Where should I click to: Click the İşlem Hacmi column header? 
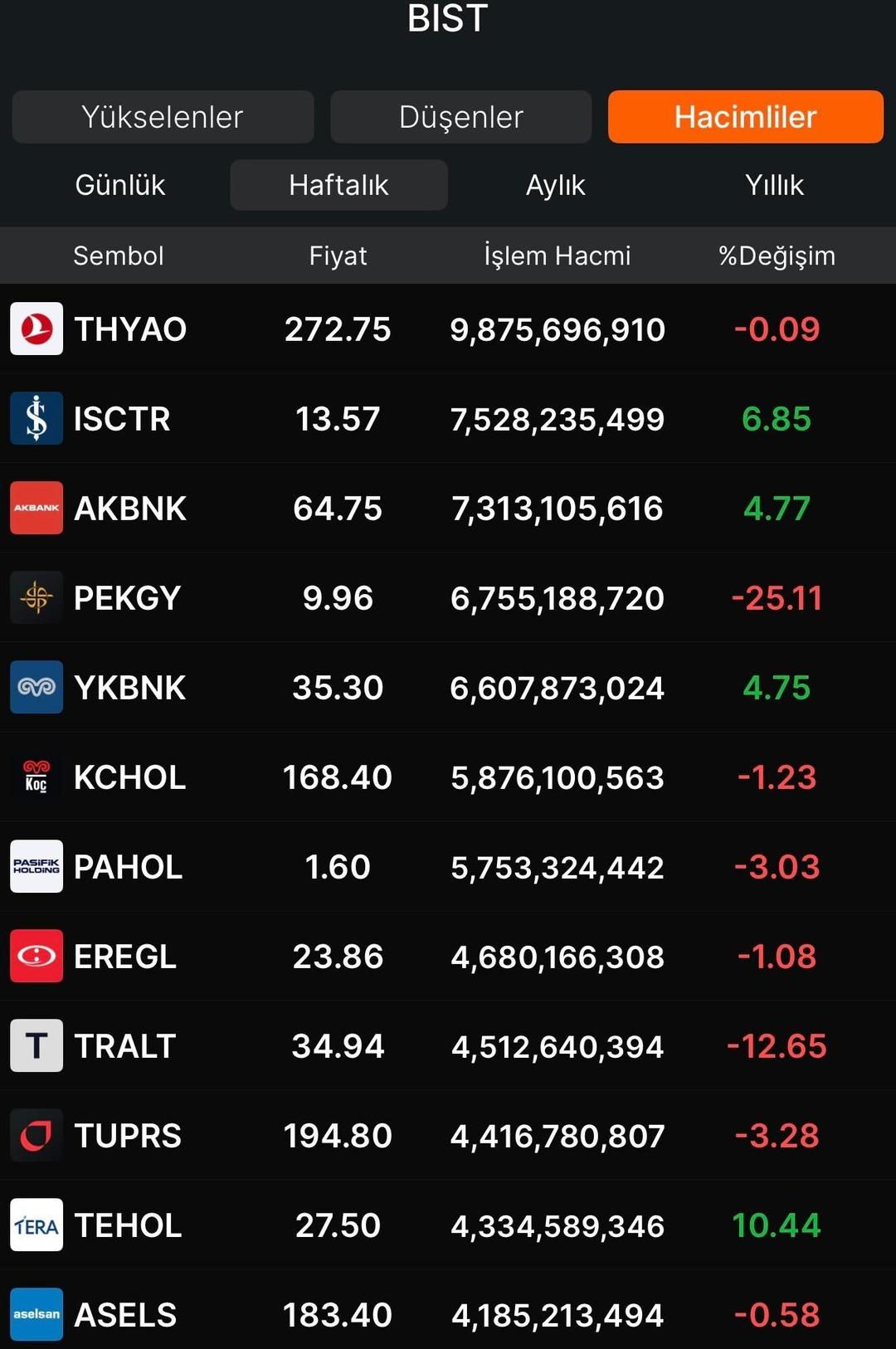tap(557, 256)
